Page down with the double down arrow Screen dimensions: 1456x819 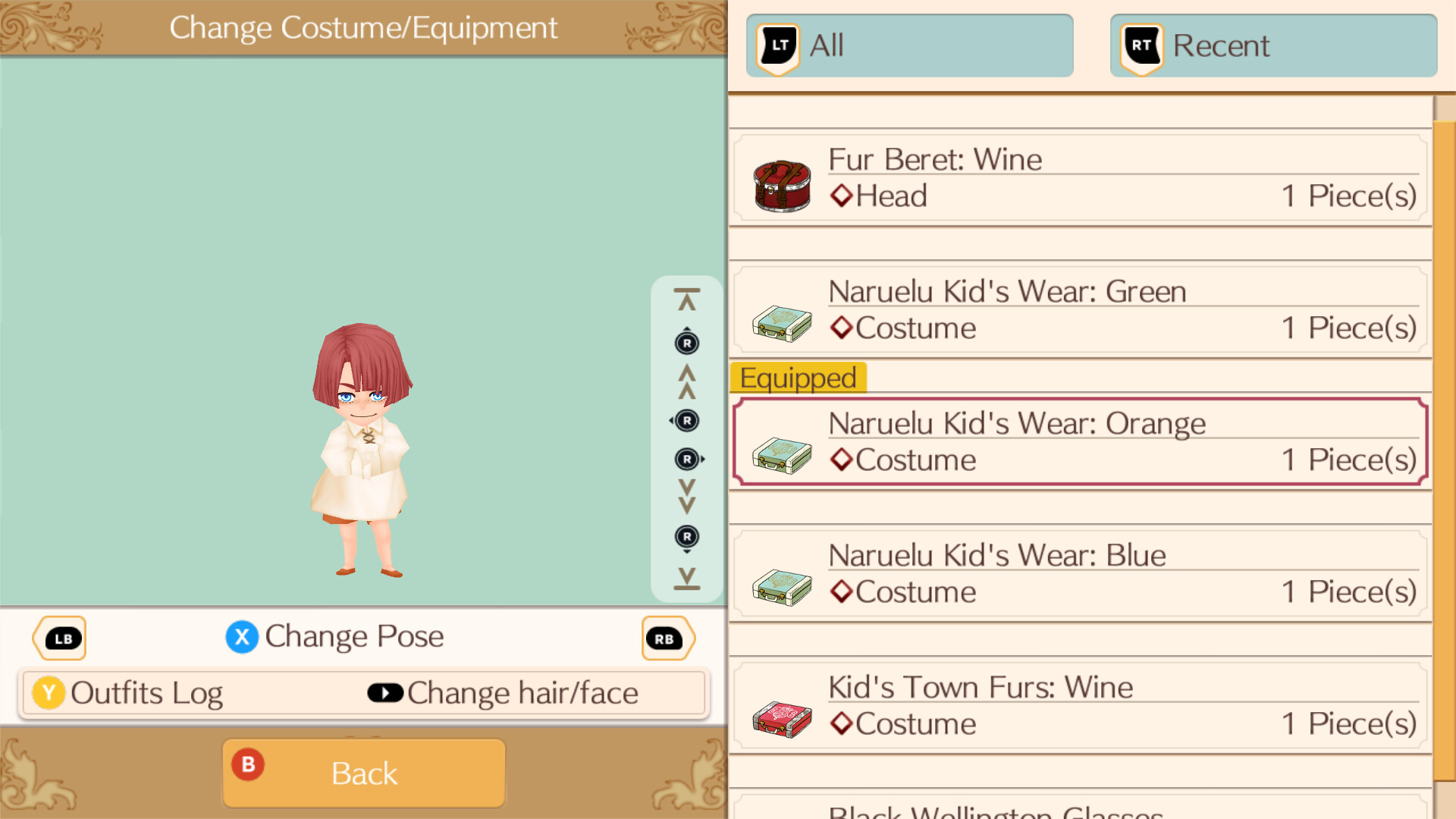686,496
